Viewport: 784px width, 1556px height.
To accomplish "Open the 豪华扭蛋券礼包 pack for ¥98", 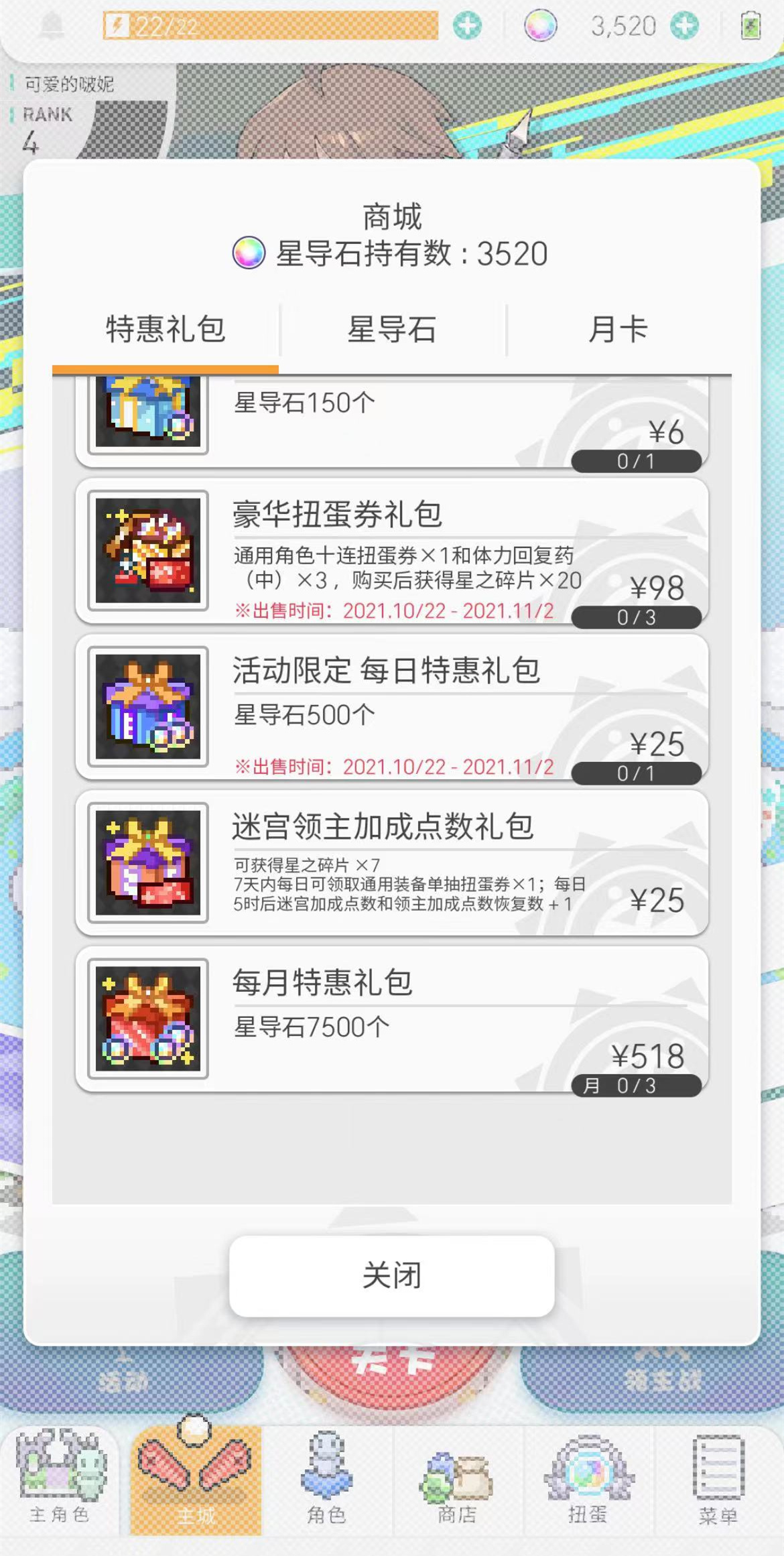I will (392, 552).
